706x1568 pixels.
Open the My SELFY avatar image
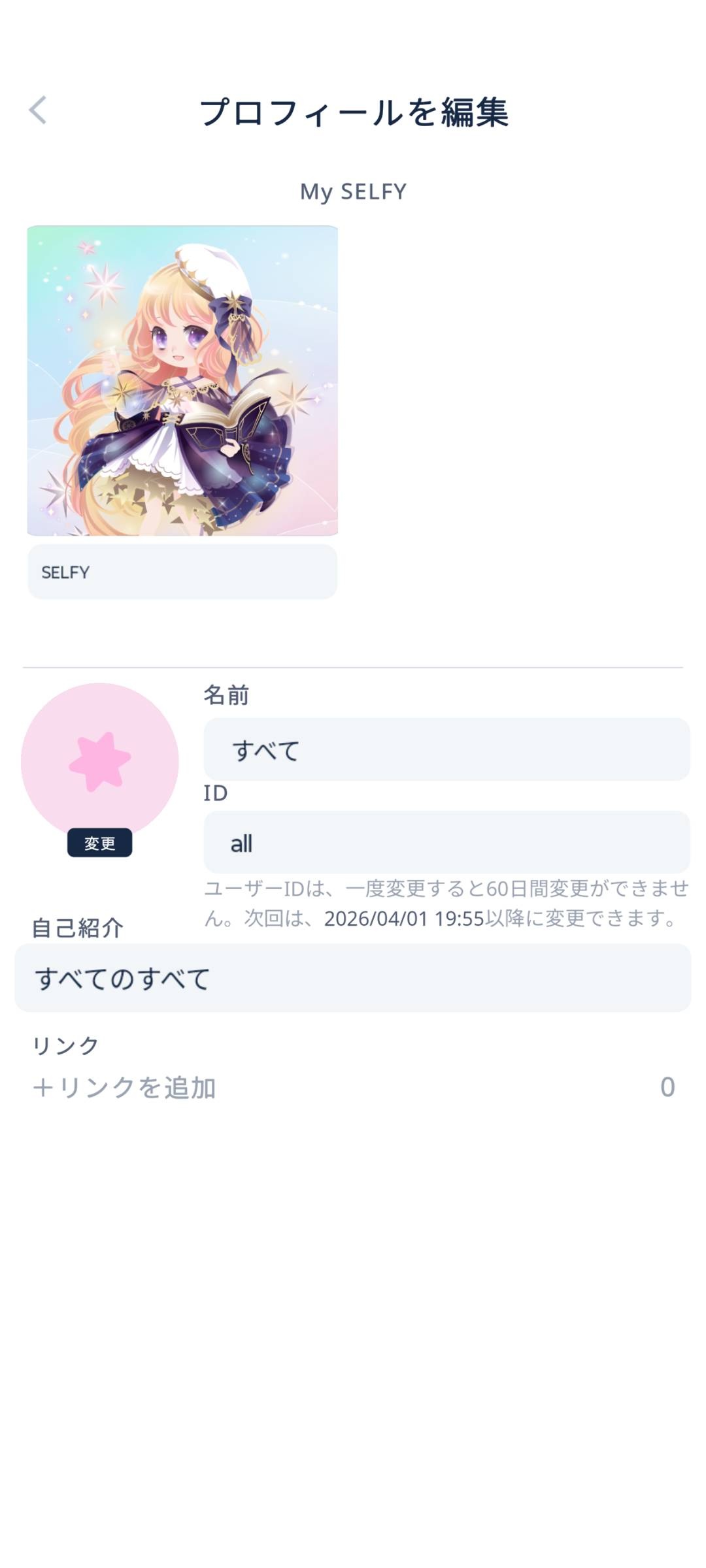tap(182, 380)
